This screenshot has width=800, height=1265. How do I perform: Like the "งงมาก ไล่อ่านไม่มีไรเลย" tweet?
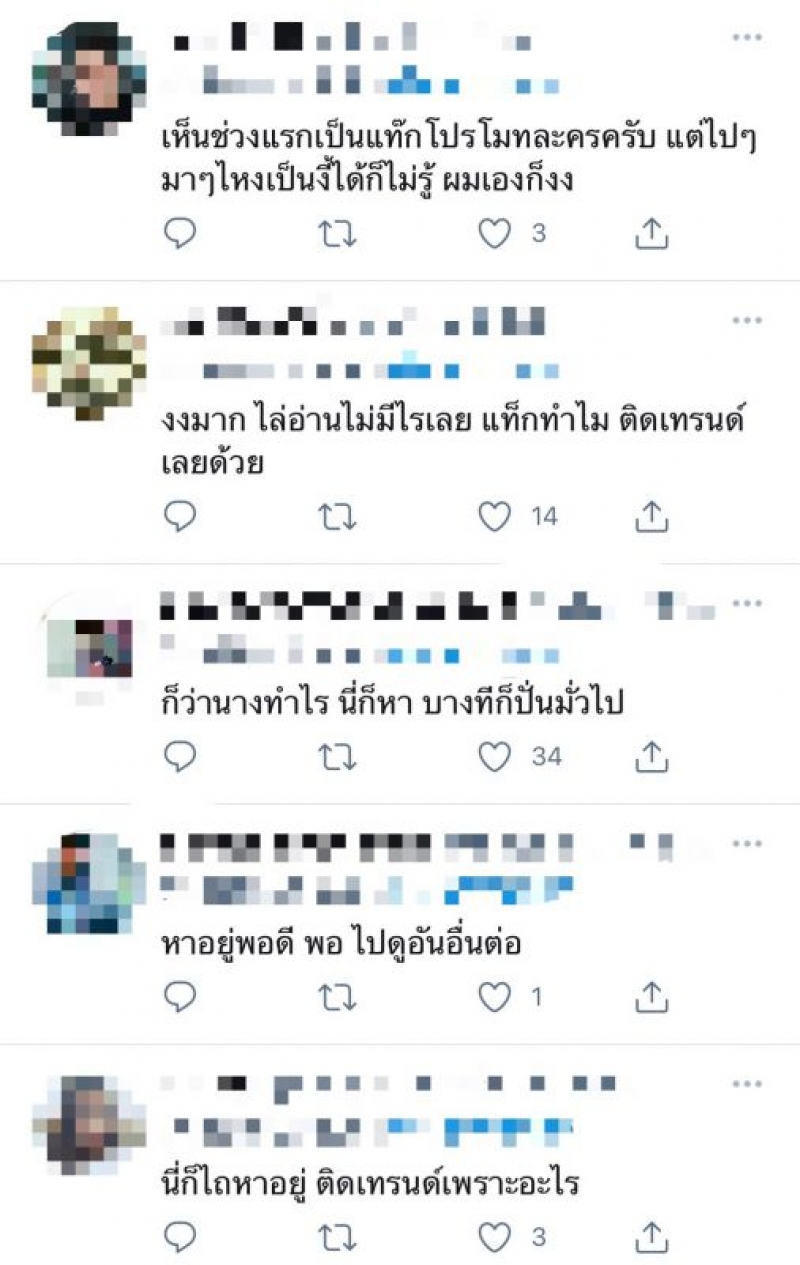coord(494,516)
